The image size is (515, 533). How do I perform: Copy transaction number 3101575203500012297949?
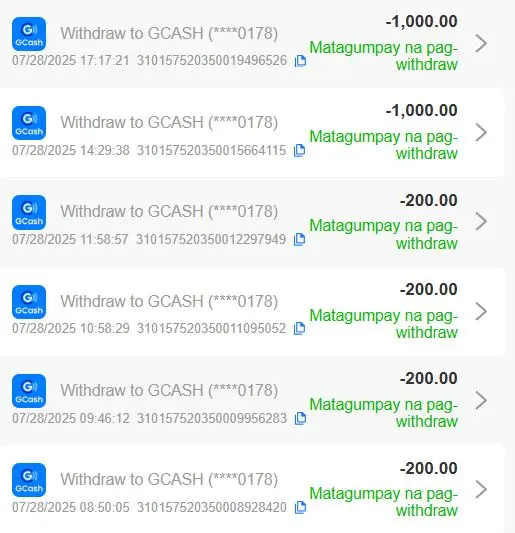point(299,239)
